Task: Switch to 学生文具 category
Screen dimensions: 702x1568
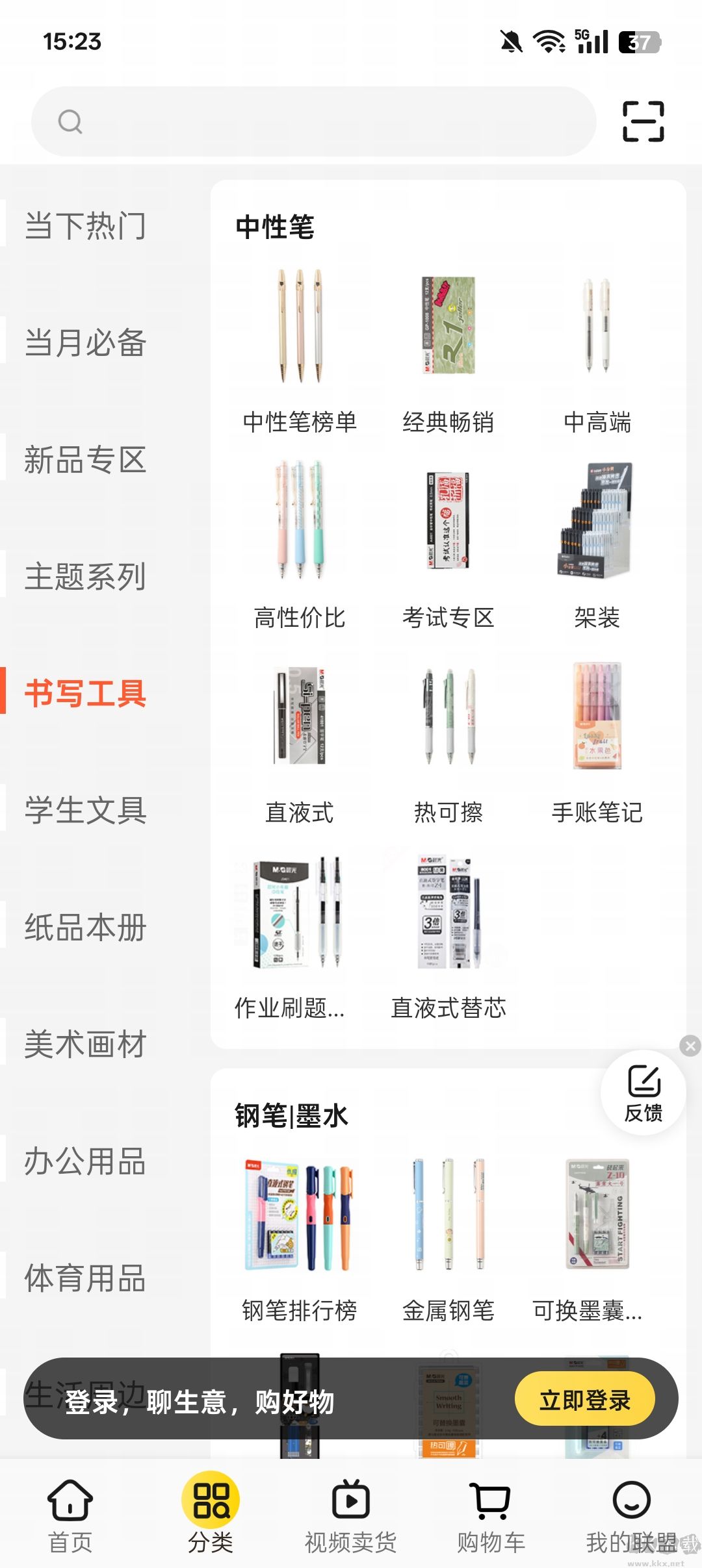Action: pyautogui.click(x=85, y=811)
